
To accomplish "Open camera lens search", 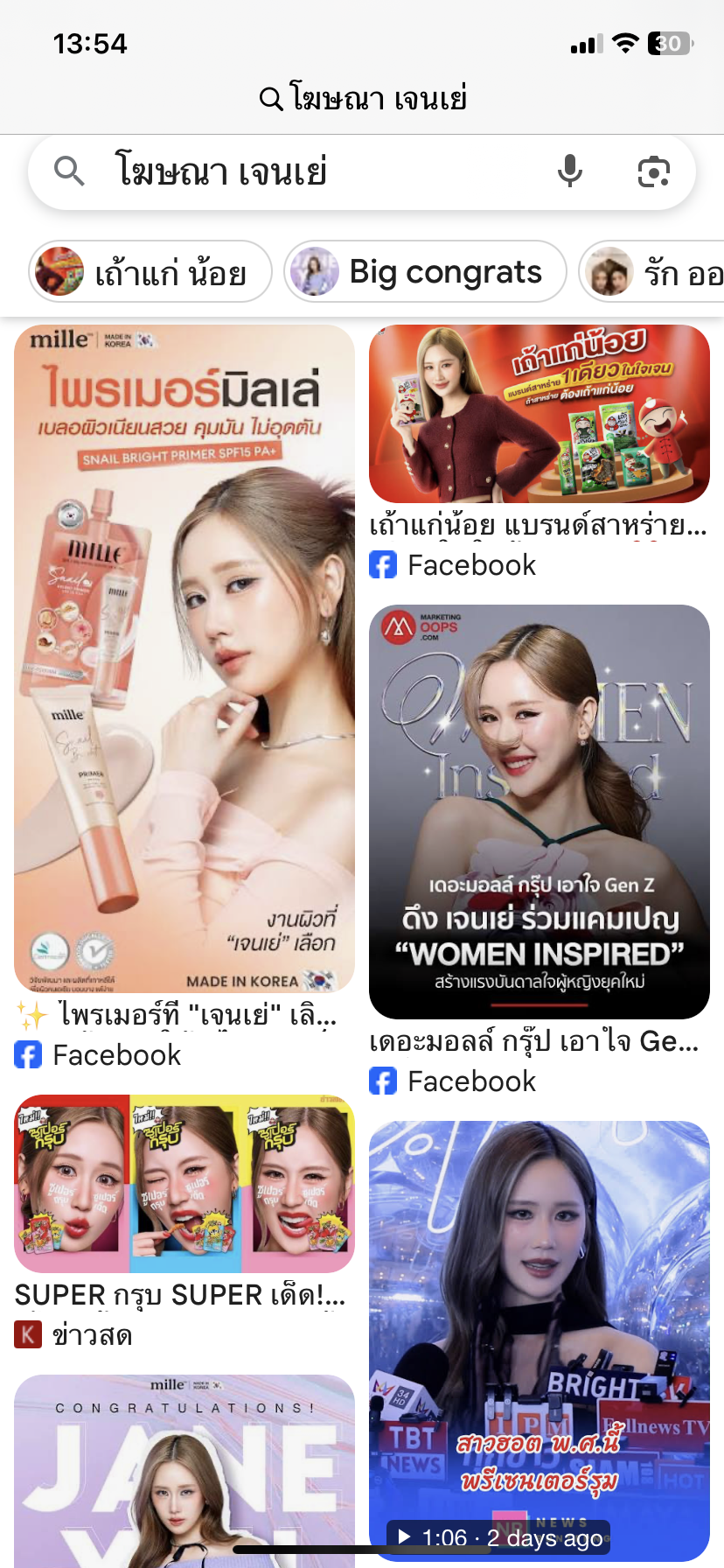I will (x=653, y=171).
